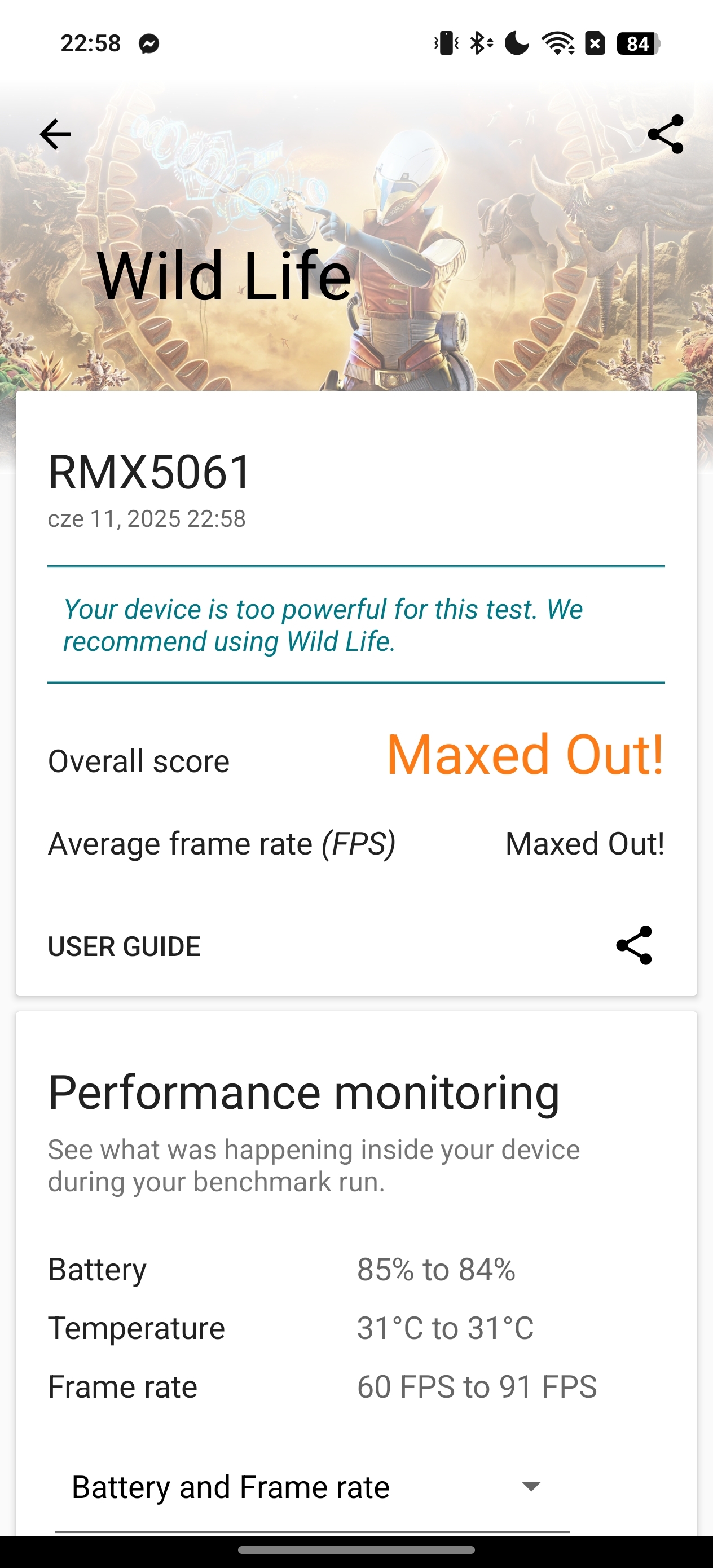Open the USER GUIDE
The image size is (713, 1568).
click(124, 946)
